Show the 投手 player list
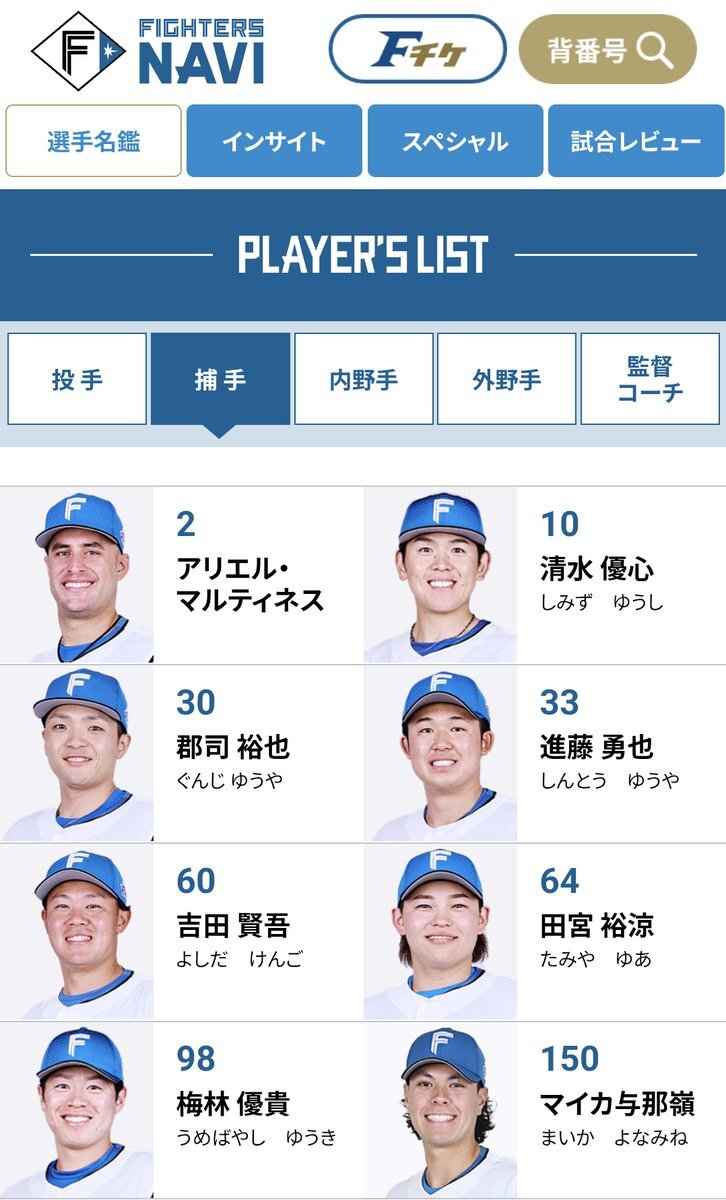This screenshot has height=1200, width=726. pyautogui.click(x=77, y=379)
